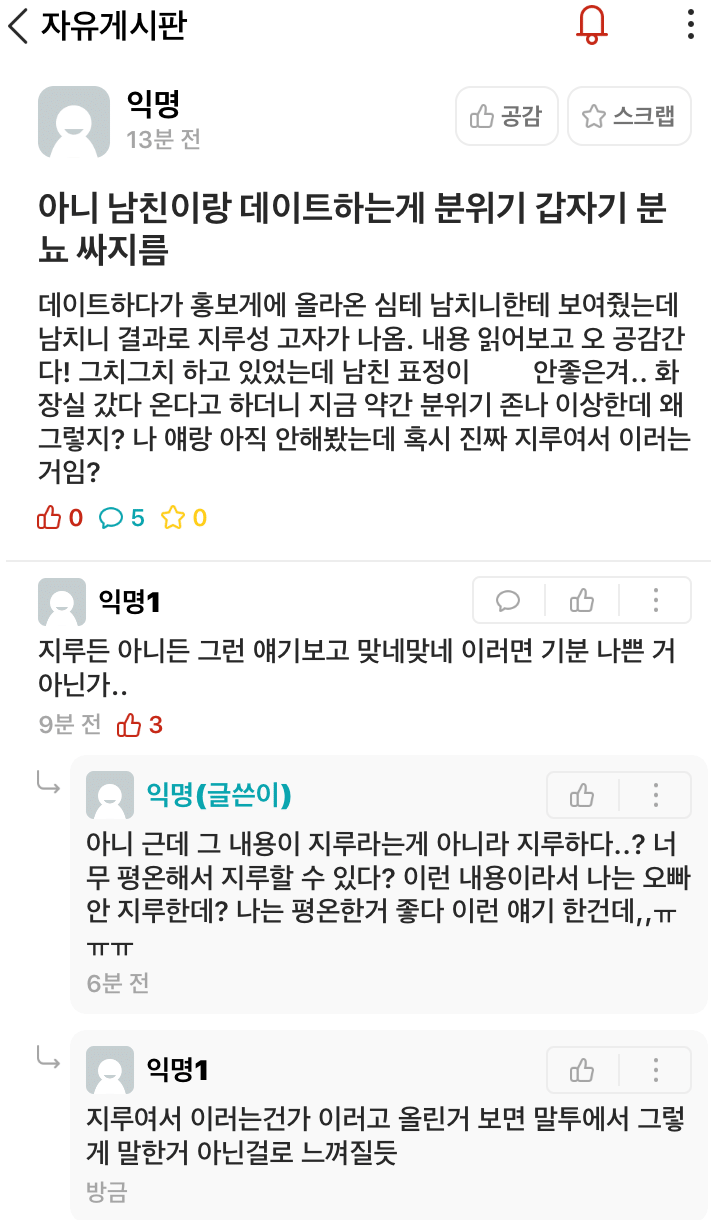Open the red notifications bell
This screenshot has height=1220, width=711.
click(x=592, y=24)
